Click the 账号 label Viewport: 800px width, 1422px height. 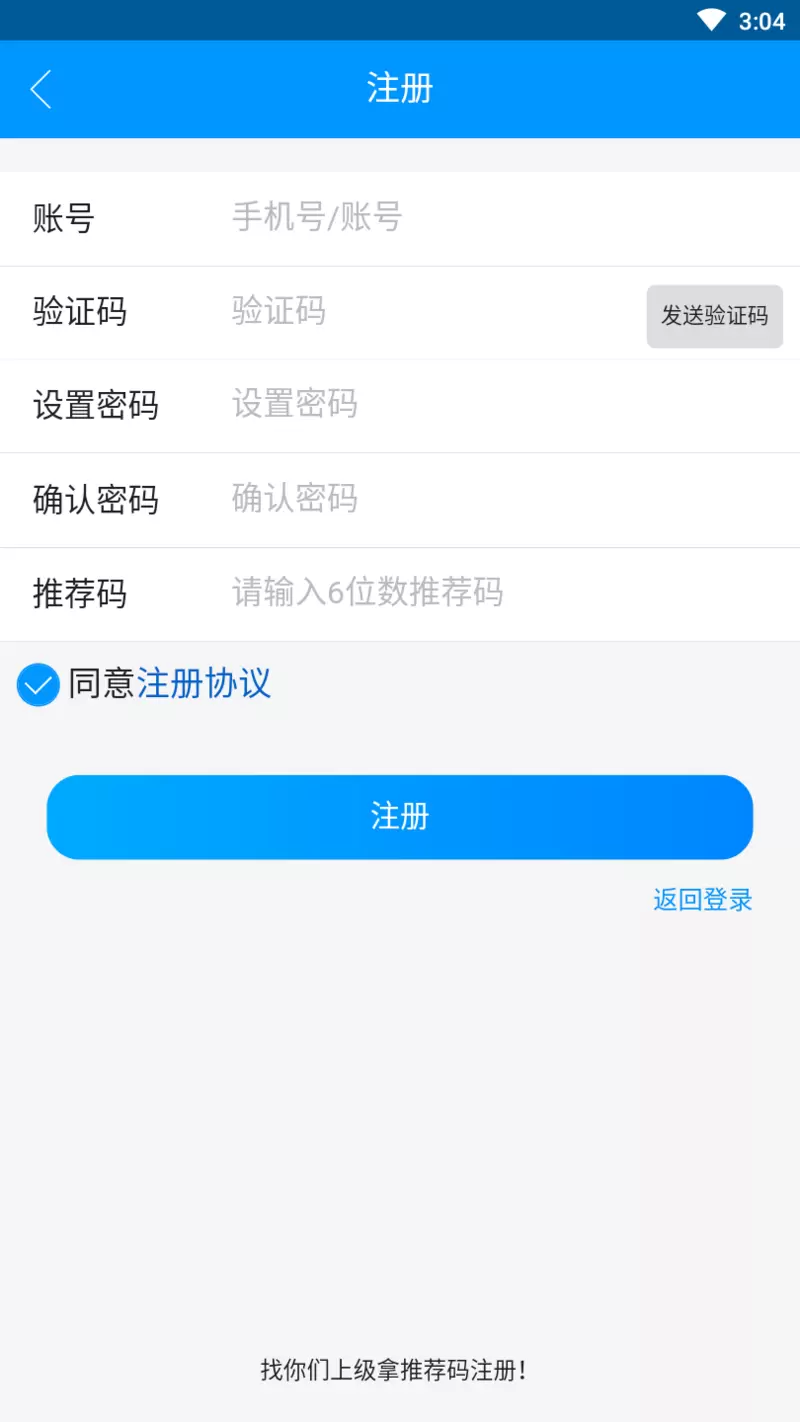(64, 218)
